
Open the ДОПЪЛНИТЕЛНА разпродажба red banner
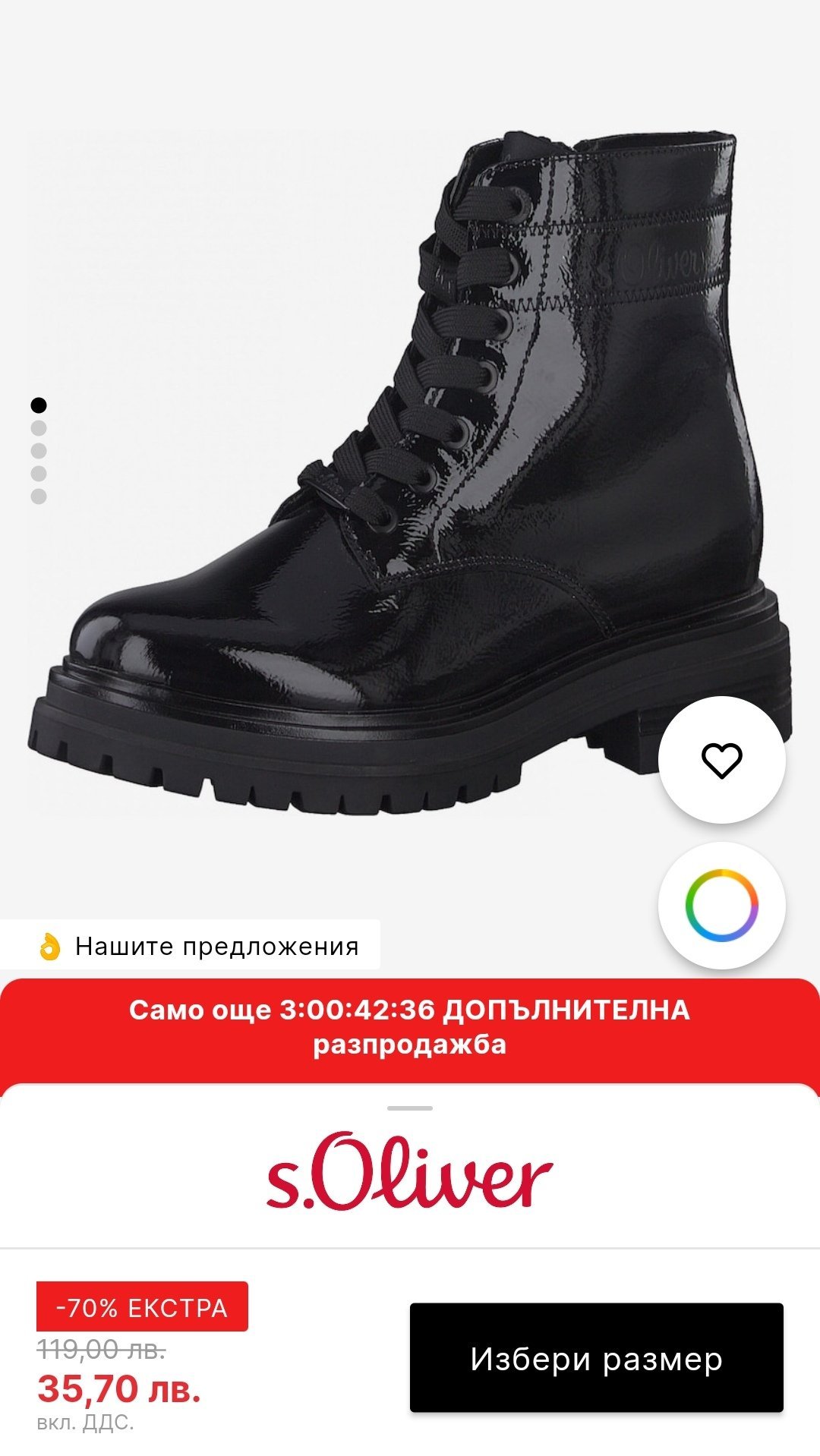coord(410,1027)
